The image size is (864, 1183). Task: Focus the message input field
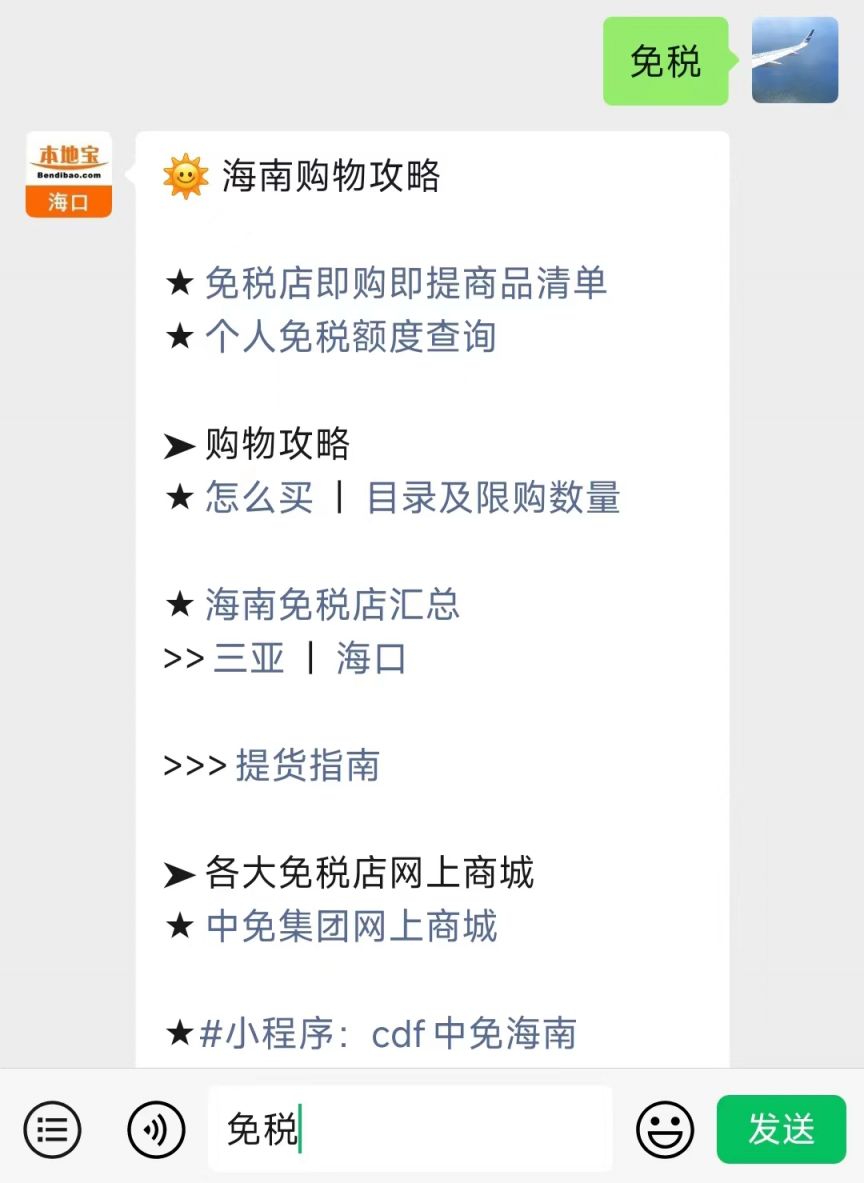410,1129
